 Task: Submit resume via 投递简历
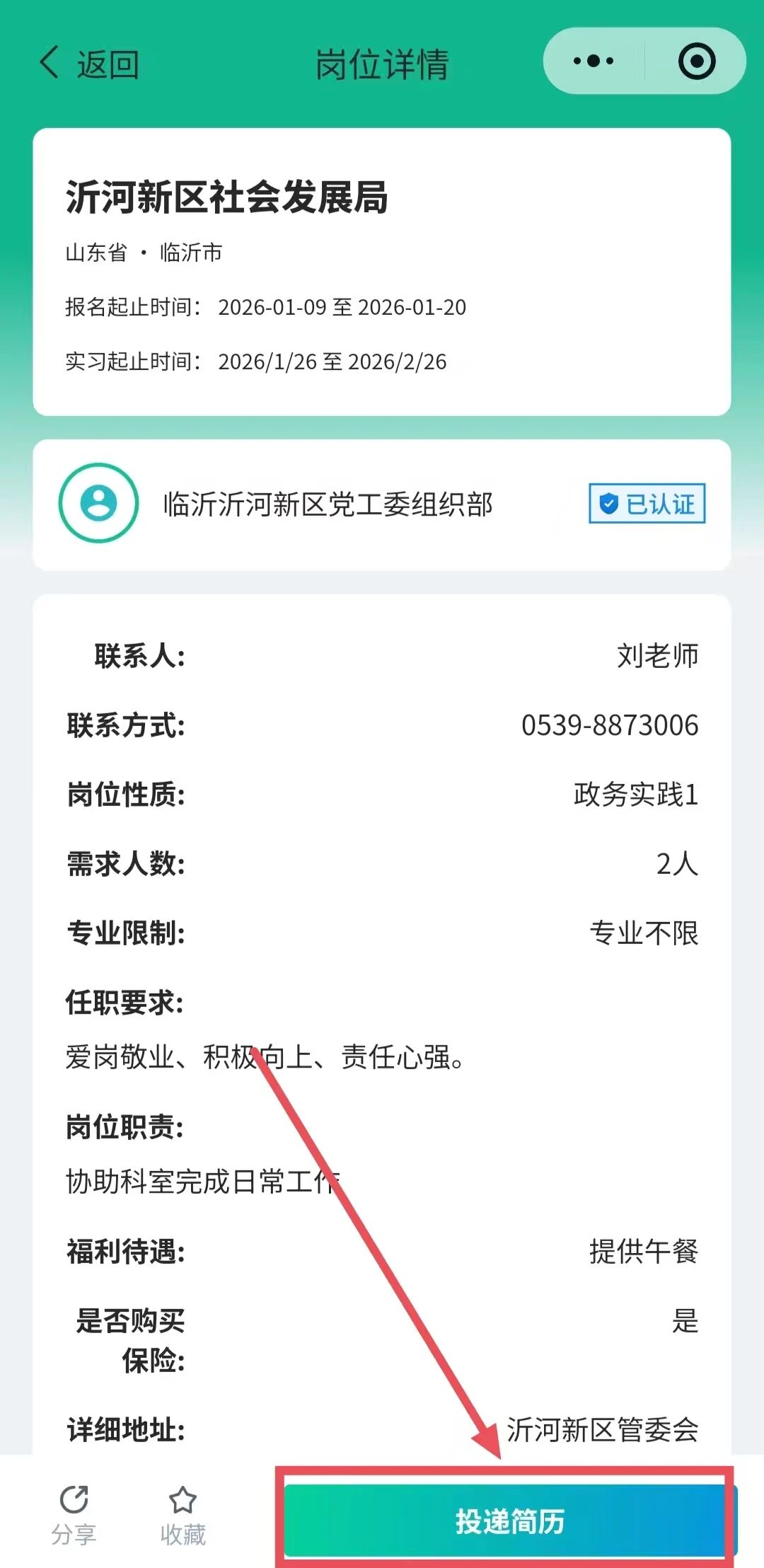pyautogui.click(x=508, y=1521)
